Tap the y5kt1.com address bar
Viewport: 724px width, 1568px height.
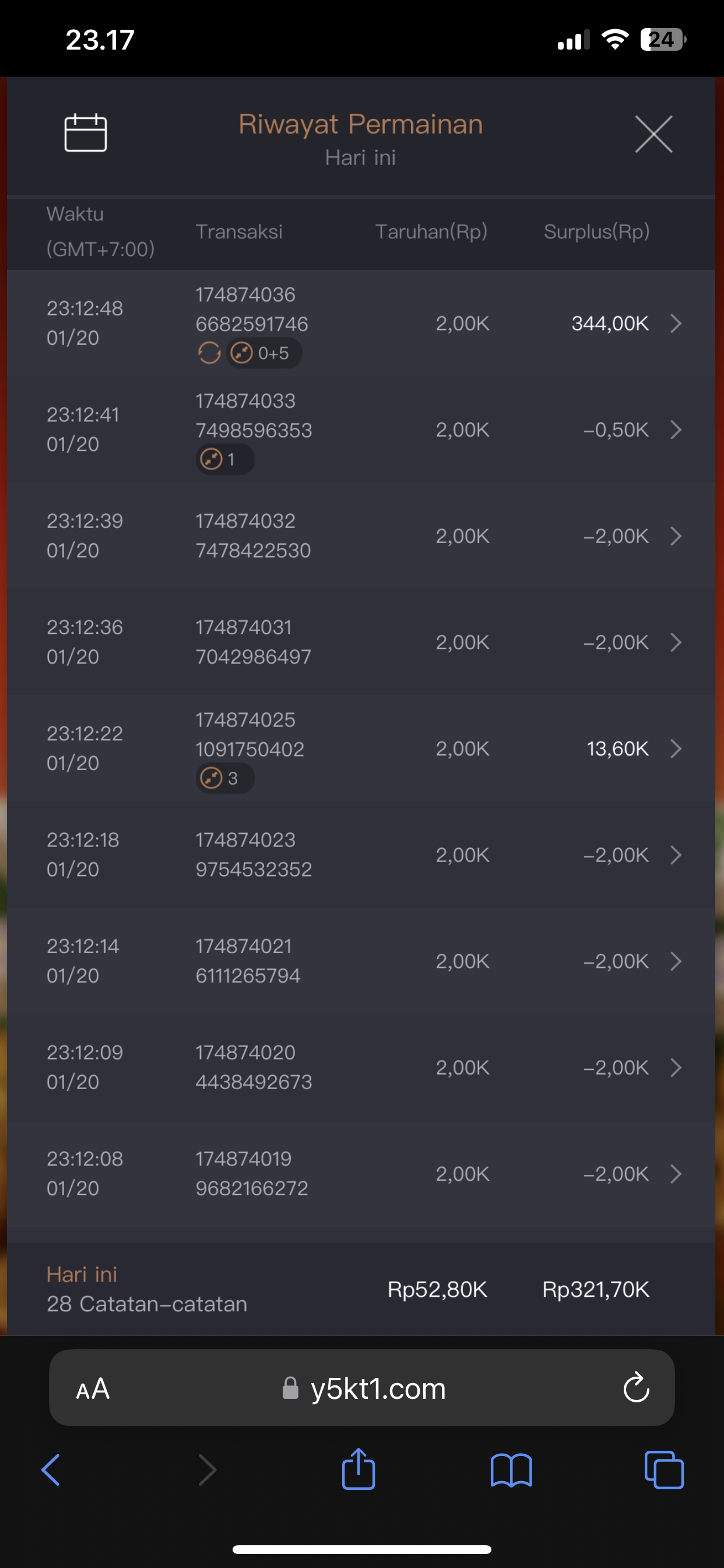377,1388
